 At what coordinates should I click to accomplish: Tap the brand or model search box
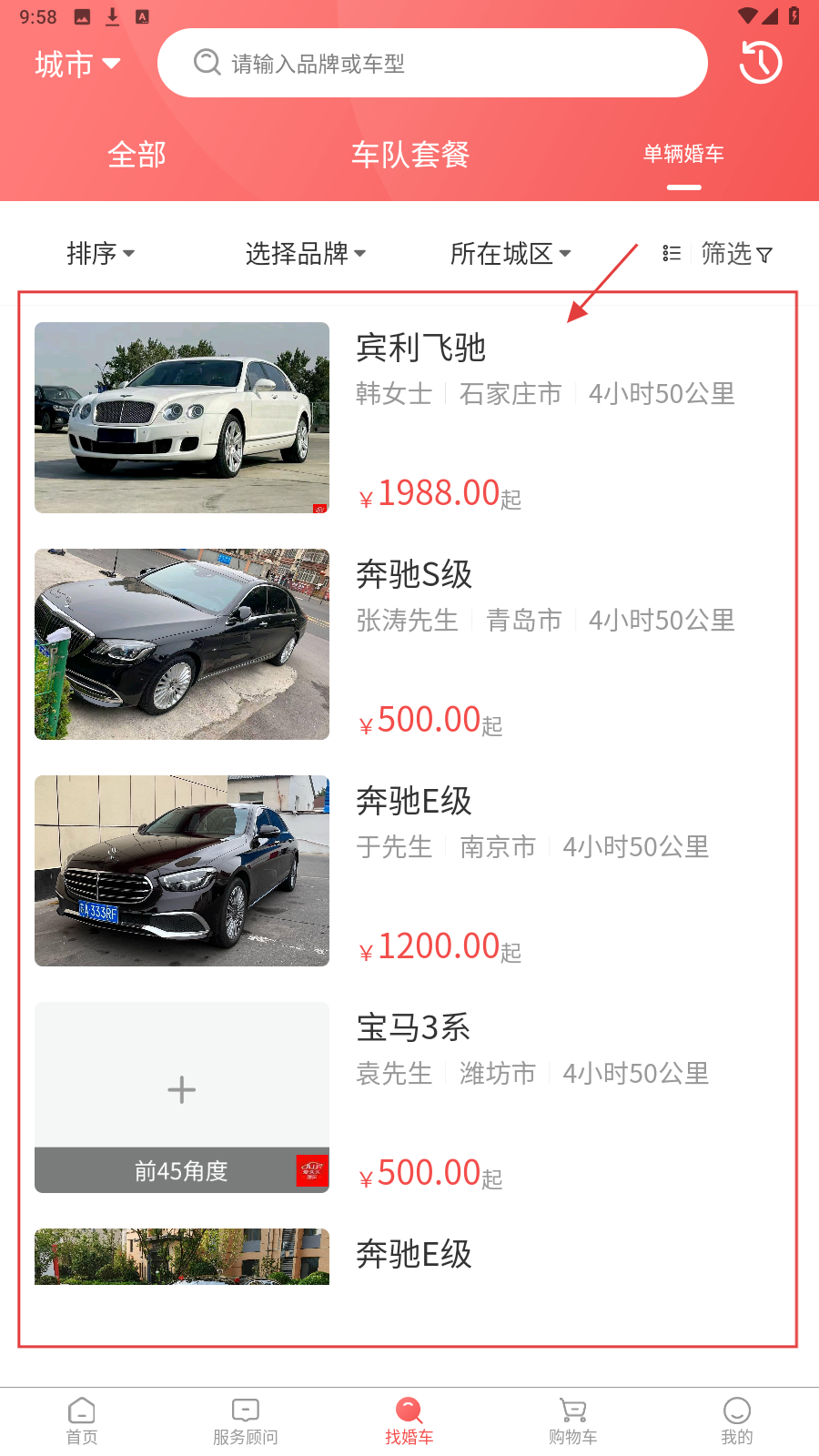pyautogui.click(x=432, y=64)
